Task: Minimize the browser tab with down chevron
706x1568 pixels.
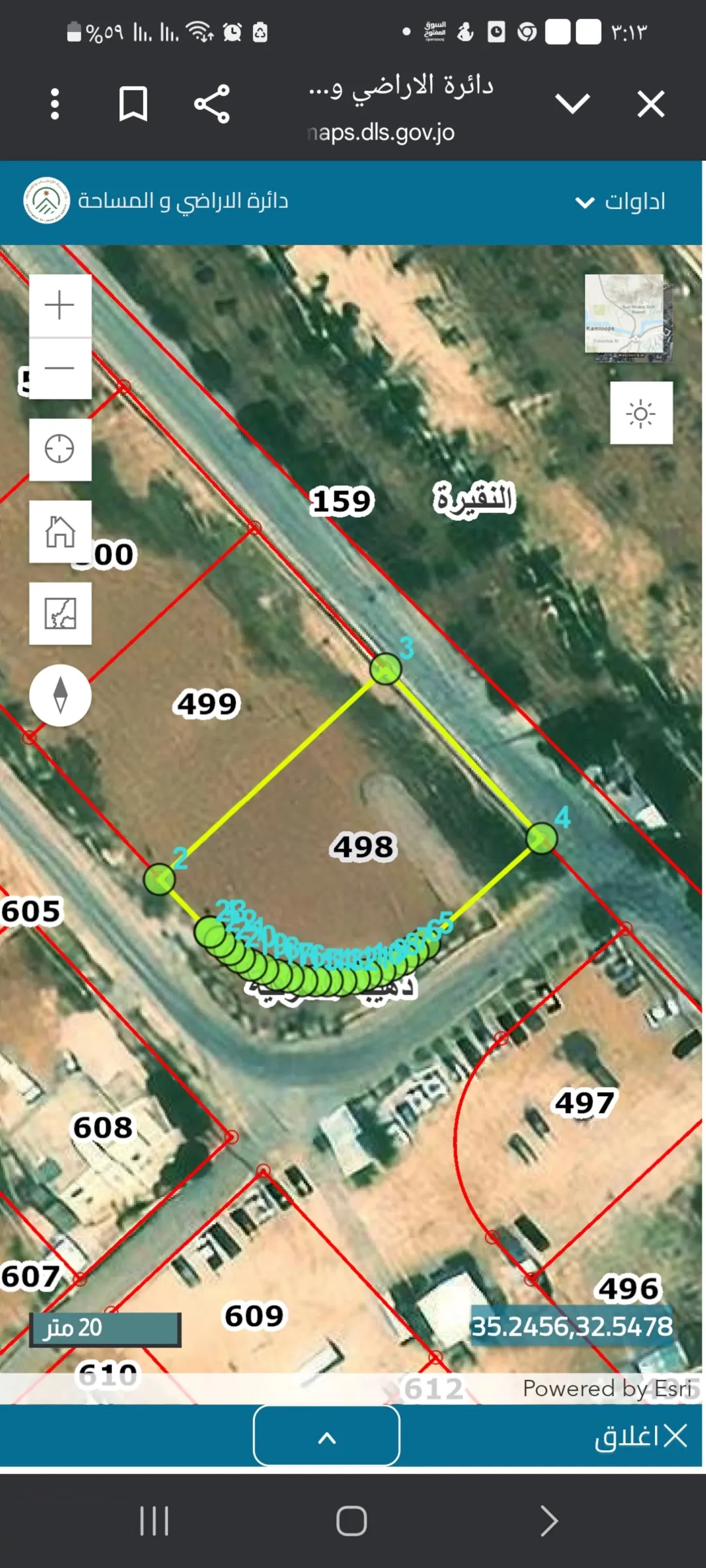Action: tap(573, 103)
